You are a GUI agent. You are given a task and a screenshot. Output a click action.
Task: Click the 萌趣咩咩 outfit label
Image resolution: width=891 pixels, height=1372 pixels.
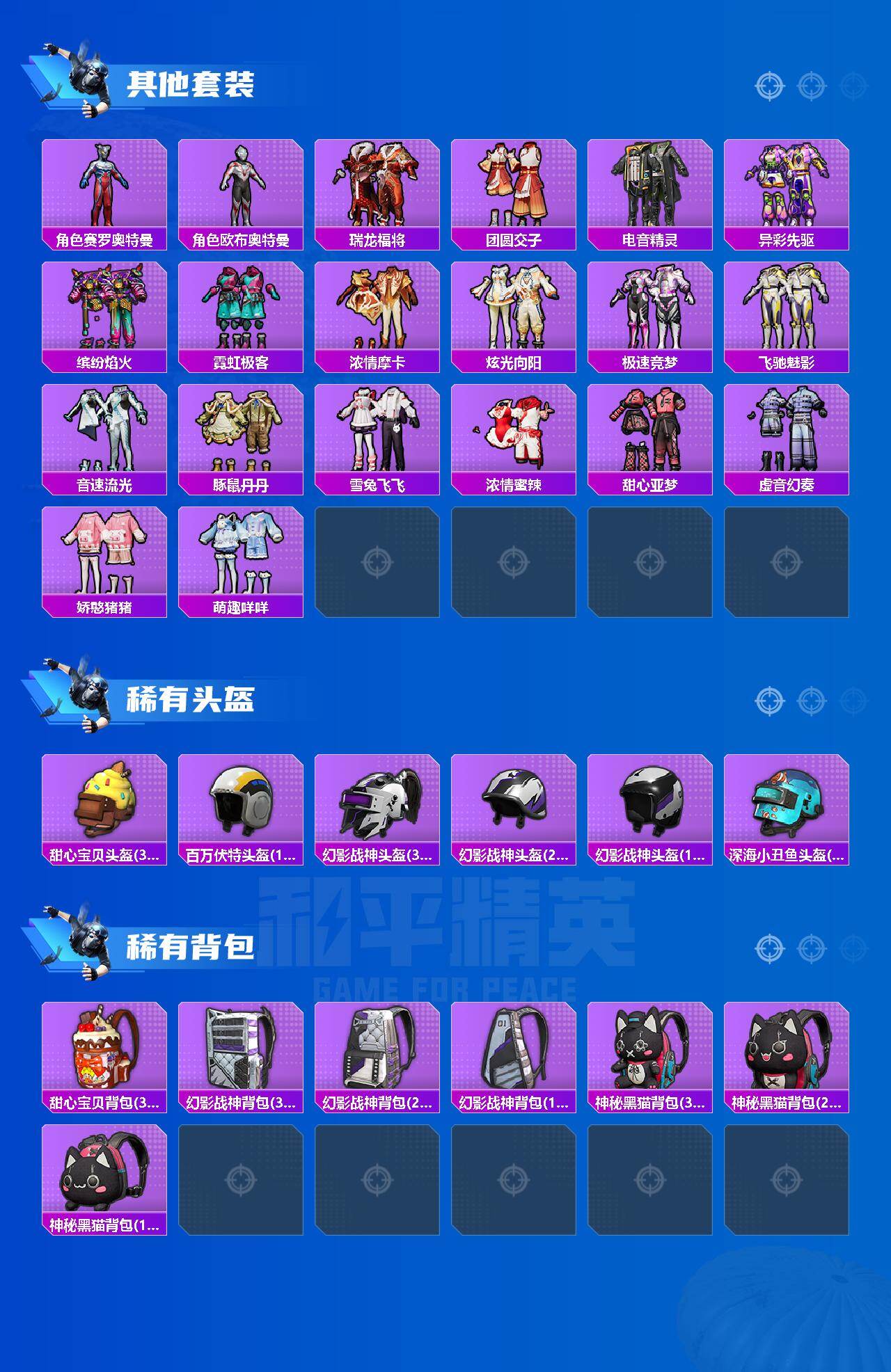pos(242,607)
